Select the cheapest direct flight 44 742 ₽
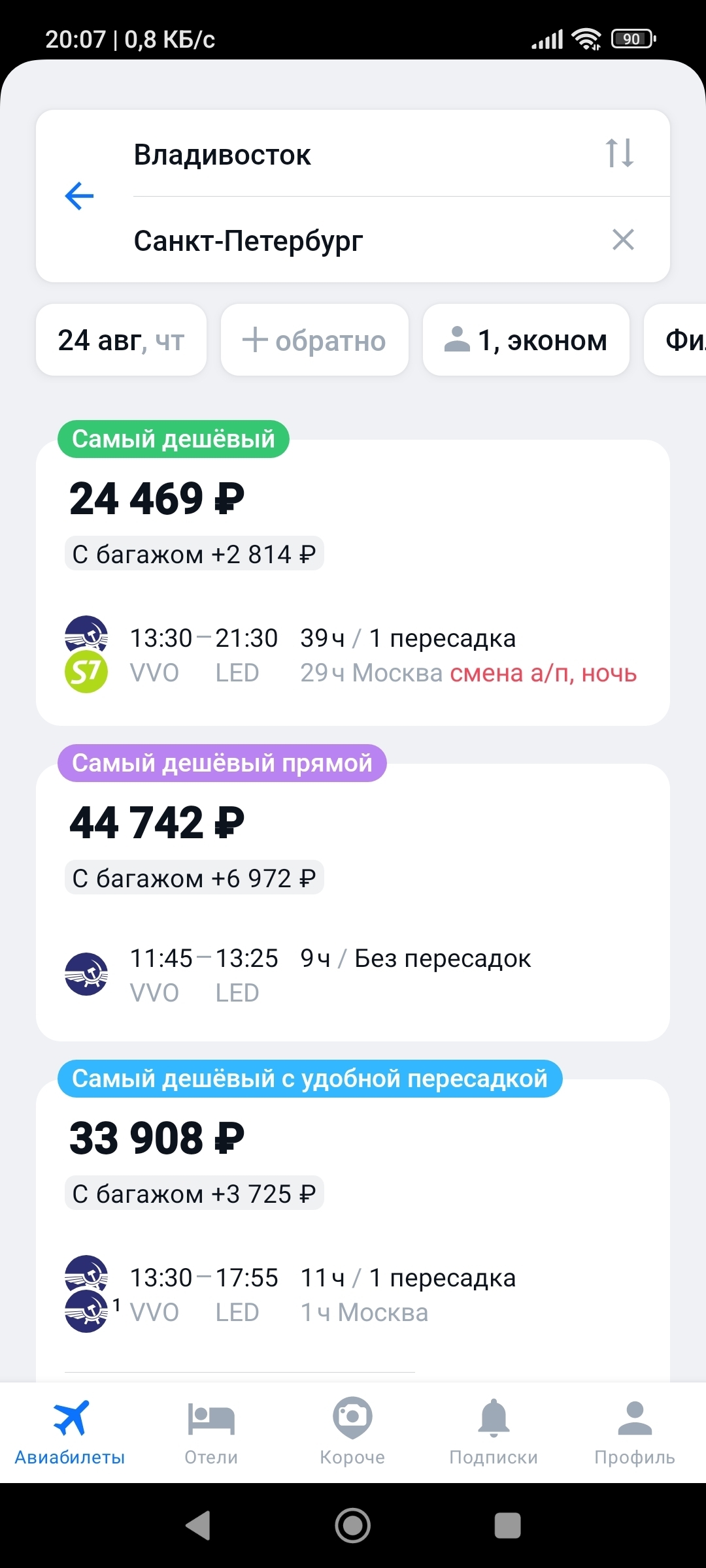Image resolution: width=706 pixels, height=1568 pixels. click(x=353, y=902)
